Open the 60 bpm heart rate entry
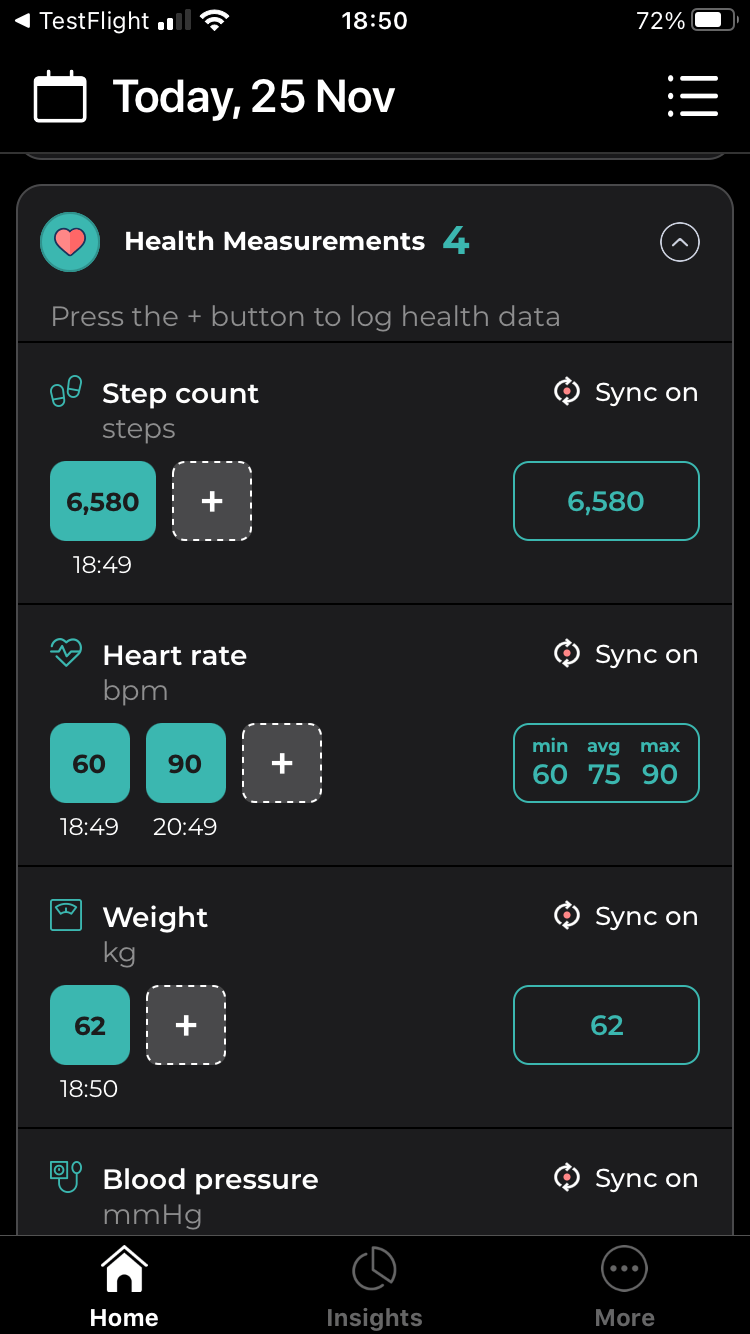This screenshot has width=750, height=1334. pyautogui.click(x=90, y=763)
